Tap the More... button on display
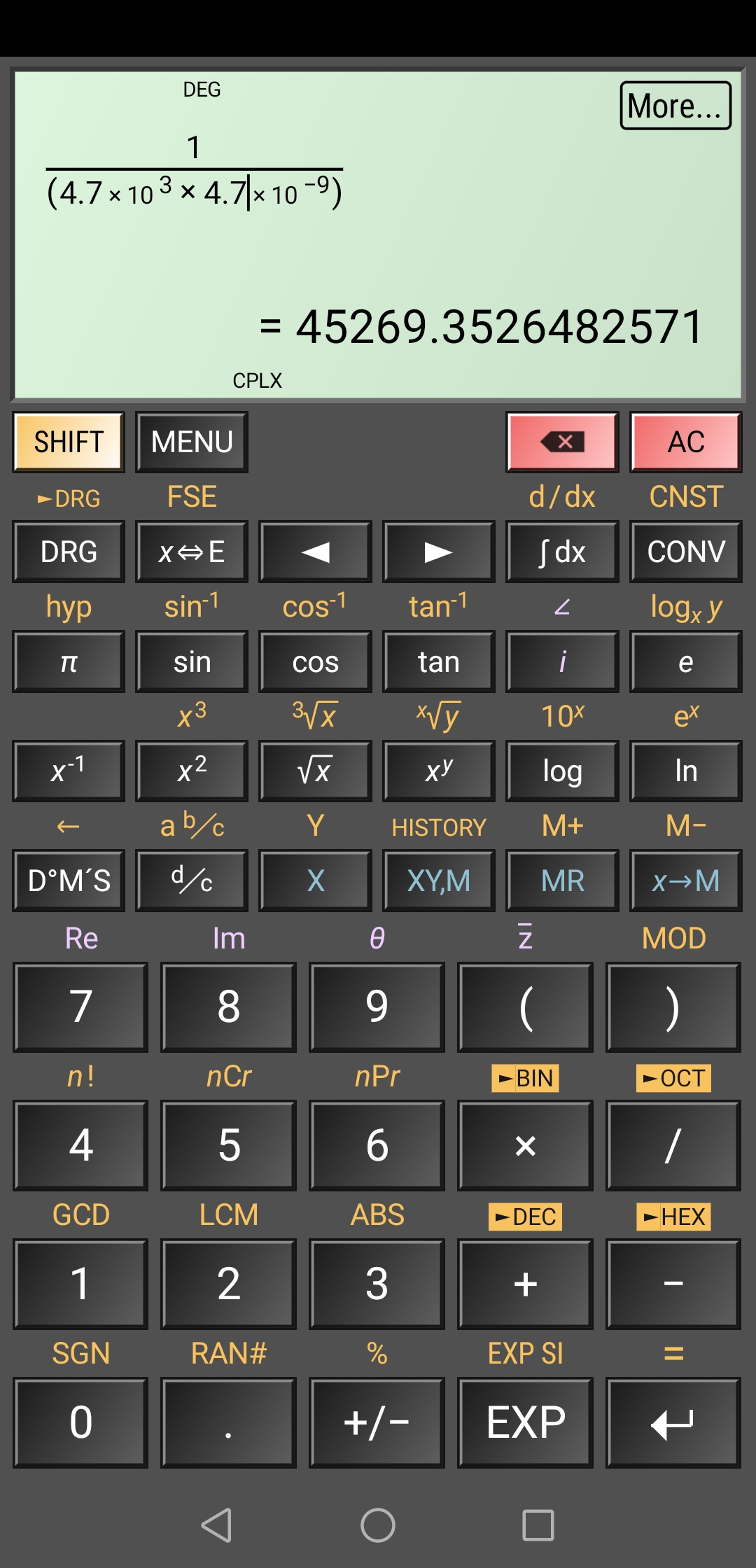The height and width of the screenshot is (1568, 756). pos(675,106)
